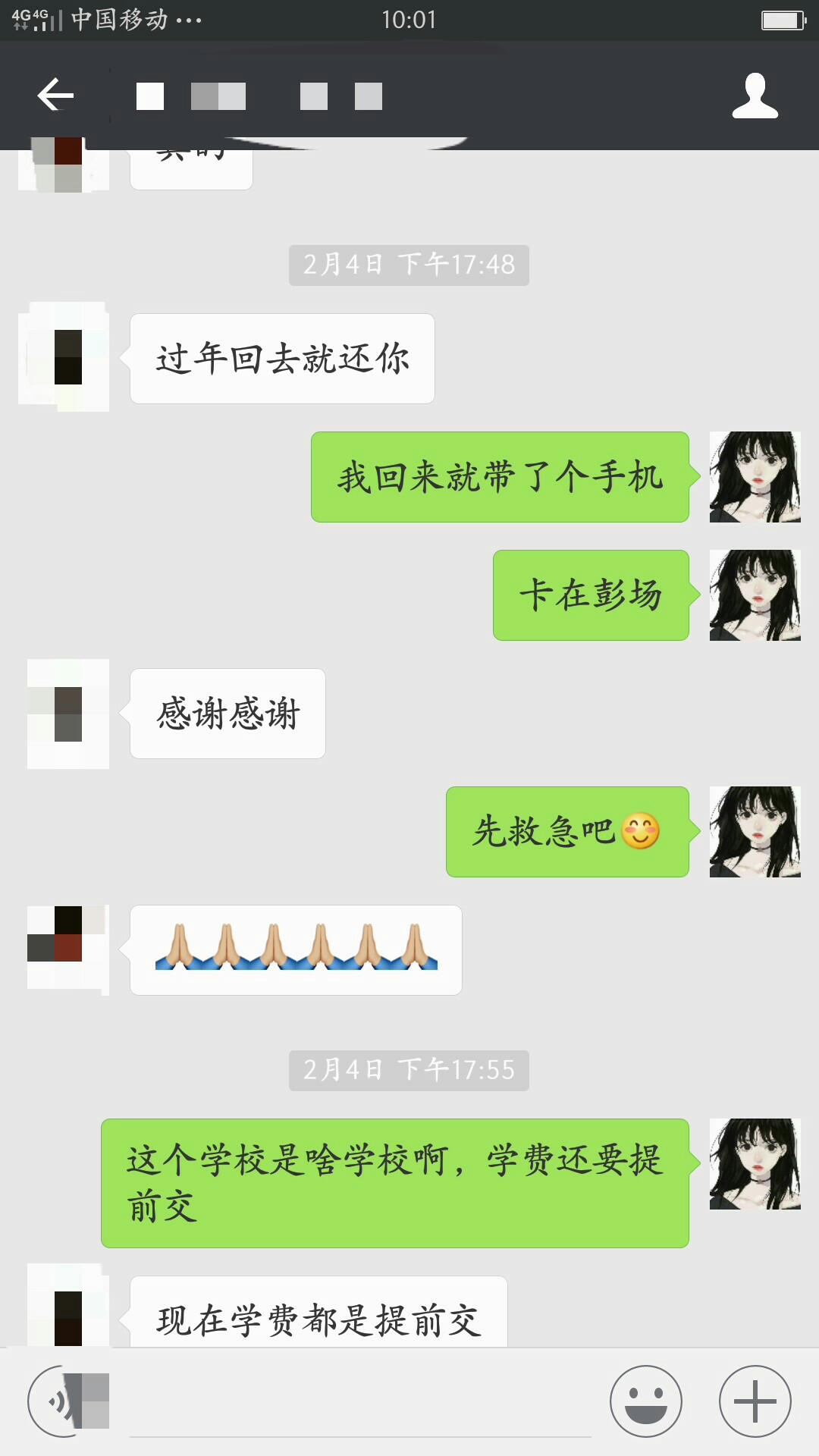Go back to the chat list

(55, 96)
